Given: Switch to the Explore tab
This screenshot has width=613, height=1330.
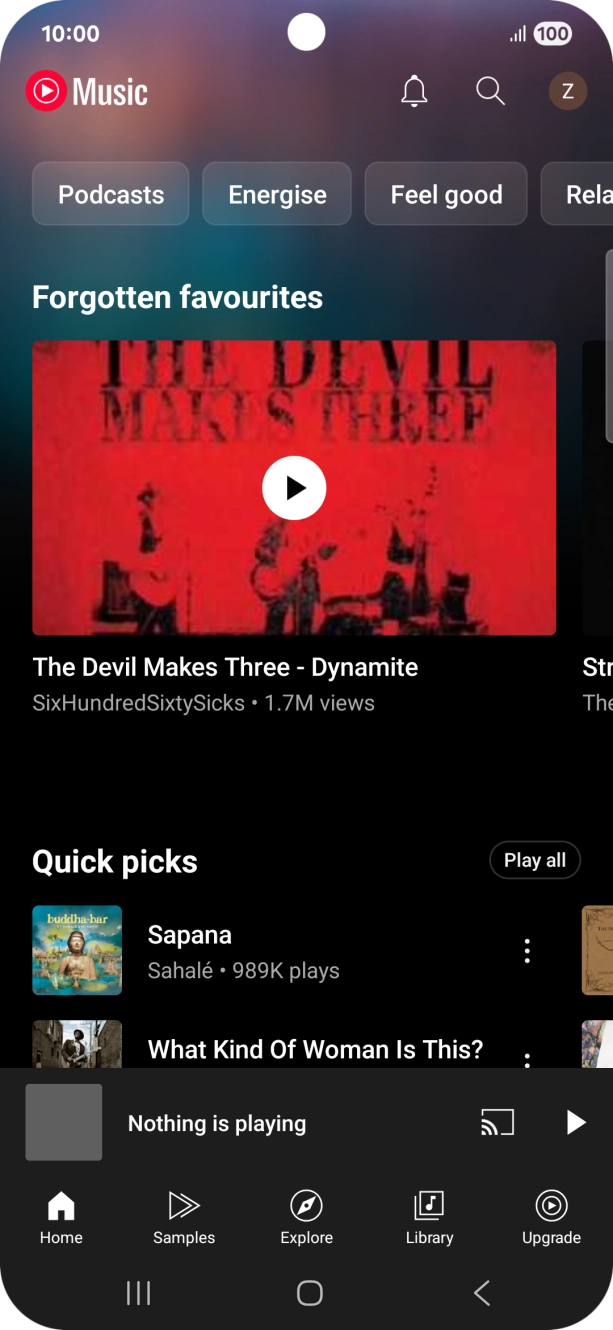Looking at the screenshot, I should point(306,1217).
